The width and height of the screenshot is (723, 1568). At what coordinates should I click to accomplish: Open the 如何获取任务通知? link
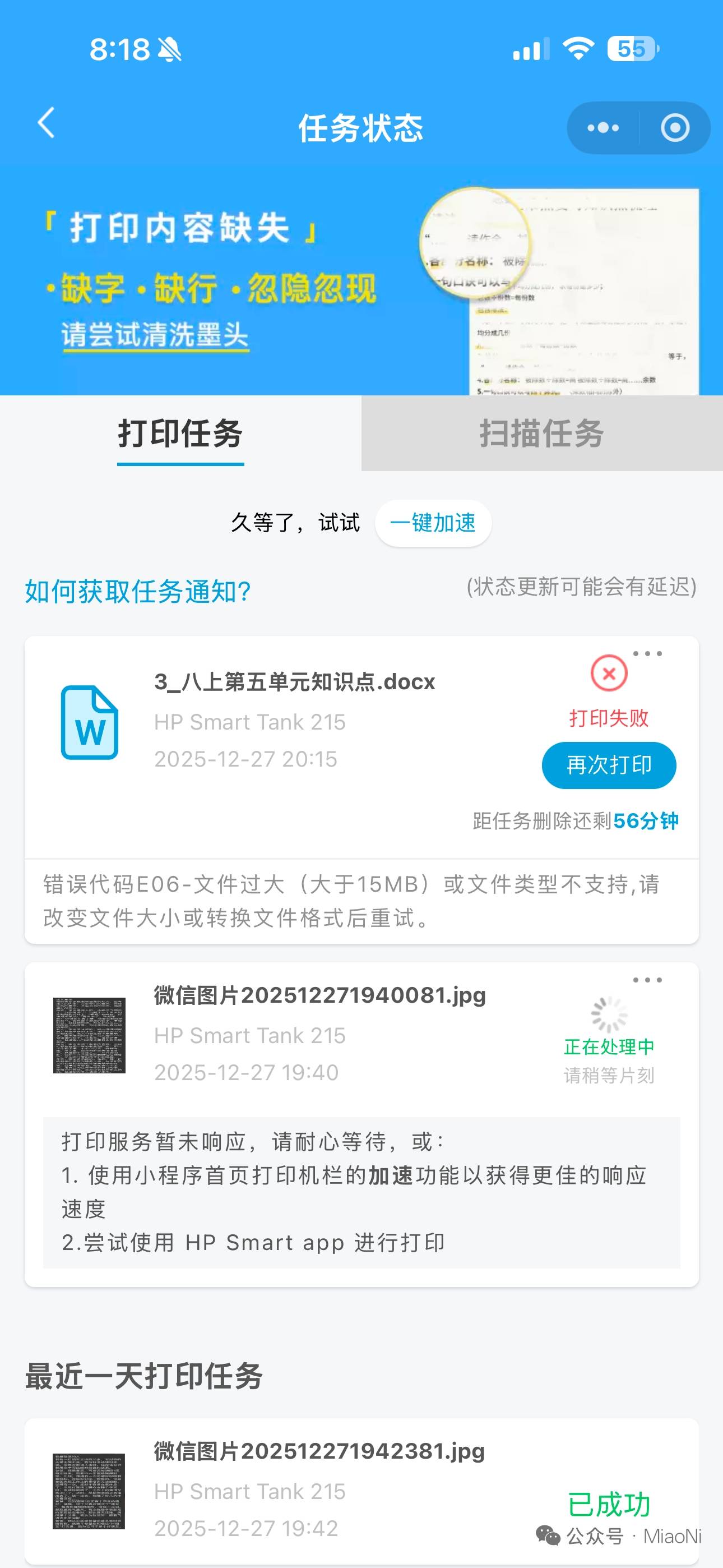[138, 592]
